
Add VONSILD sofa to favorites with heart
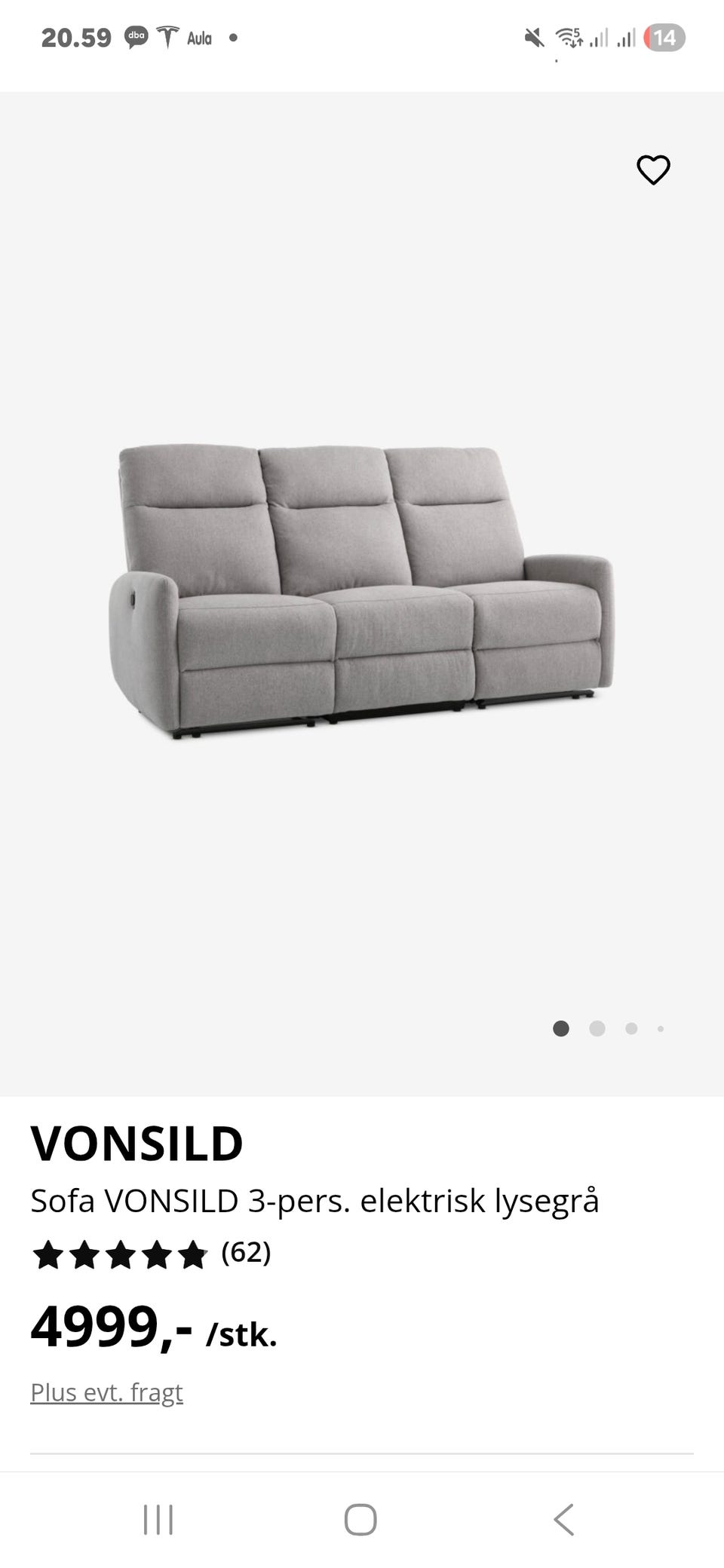click(653, 170)
